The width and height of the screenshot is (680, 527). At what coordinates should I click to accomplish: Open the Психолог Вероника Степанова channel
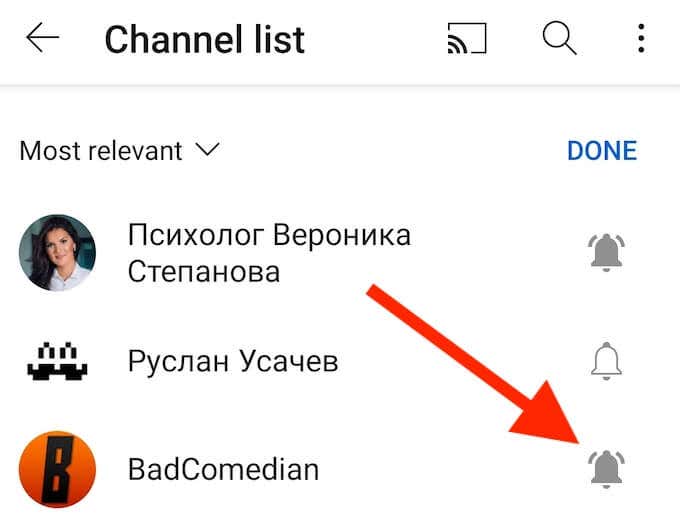[x=268, y=253]
